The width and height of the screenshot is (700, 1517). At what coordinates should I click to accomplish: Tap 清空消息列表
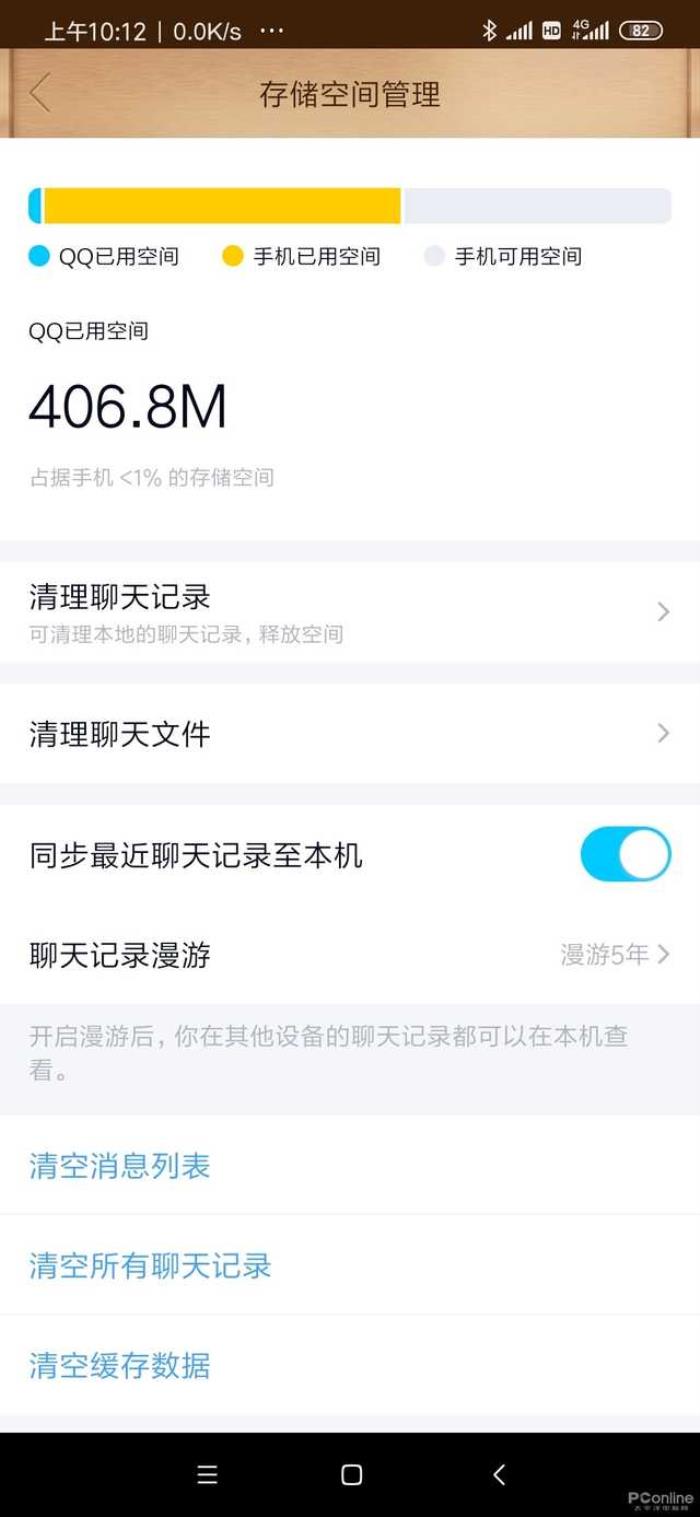[x=120, y=1166]
